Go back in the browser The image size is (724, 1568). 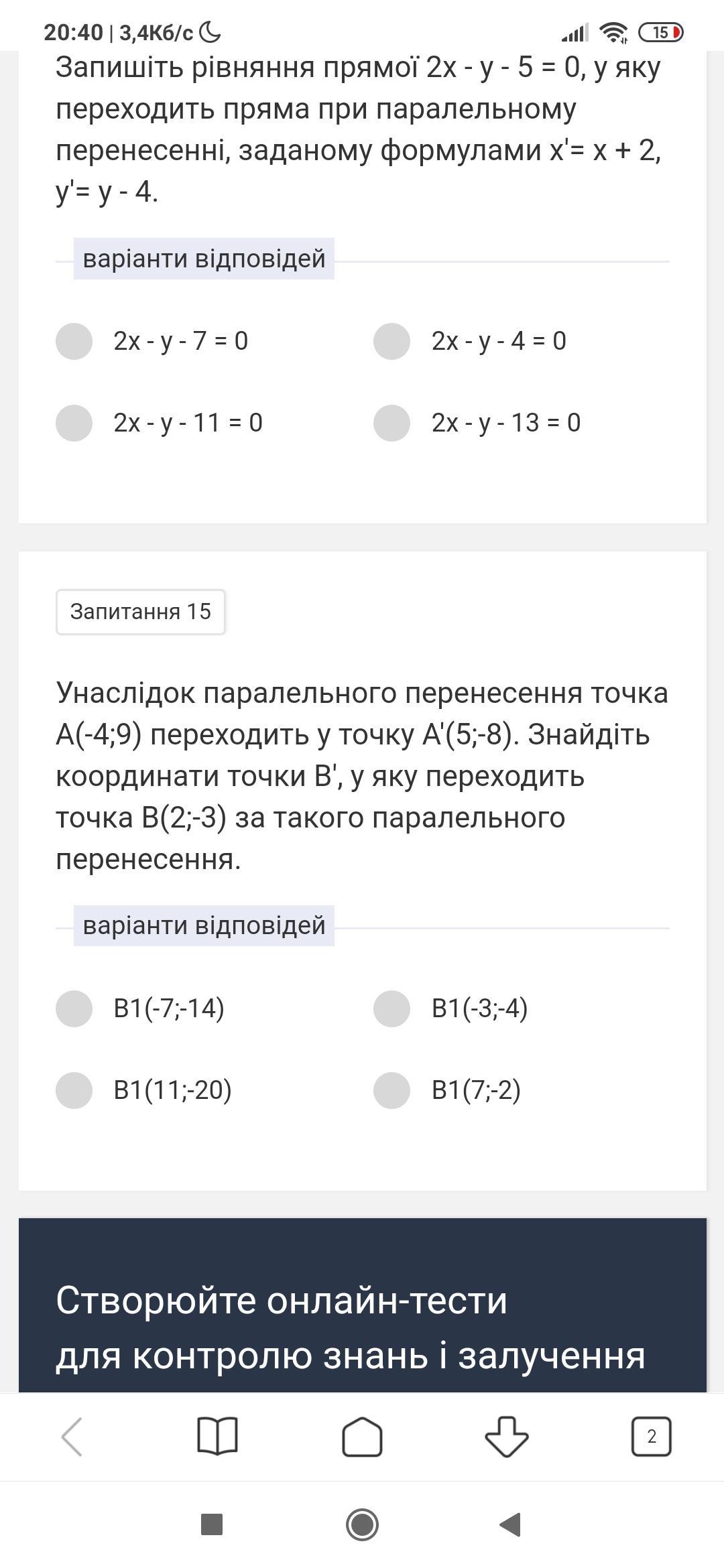click(x=72, y=1437)
